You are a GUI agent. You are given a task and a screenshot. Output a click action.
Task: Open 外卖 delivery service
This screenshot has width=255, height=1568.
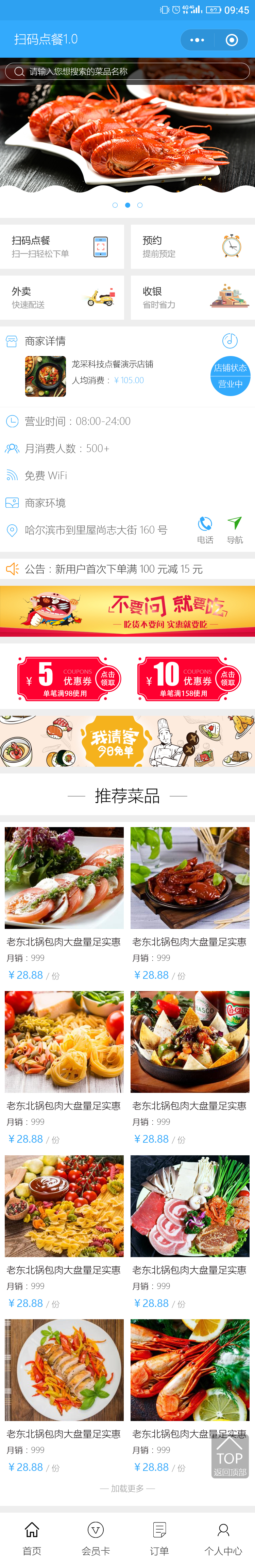[x=62, y=298]
